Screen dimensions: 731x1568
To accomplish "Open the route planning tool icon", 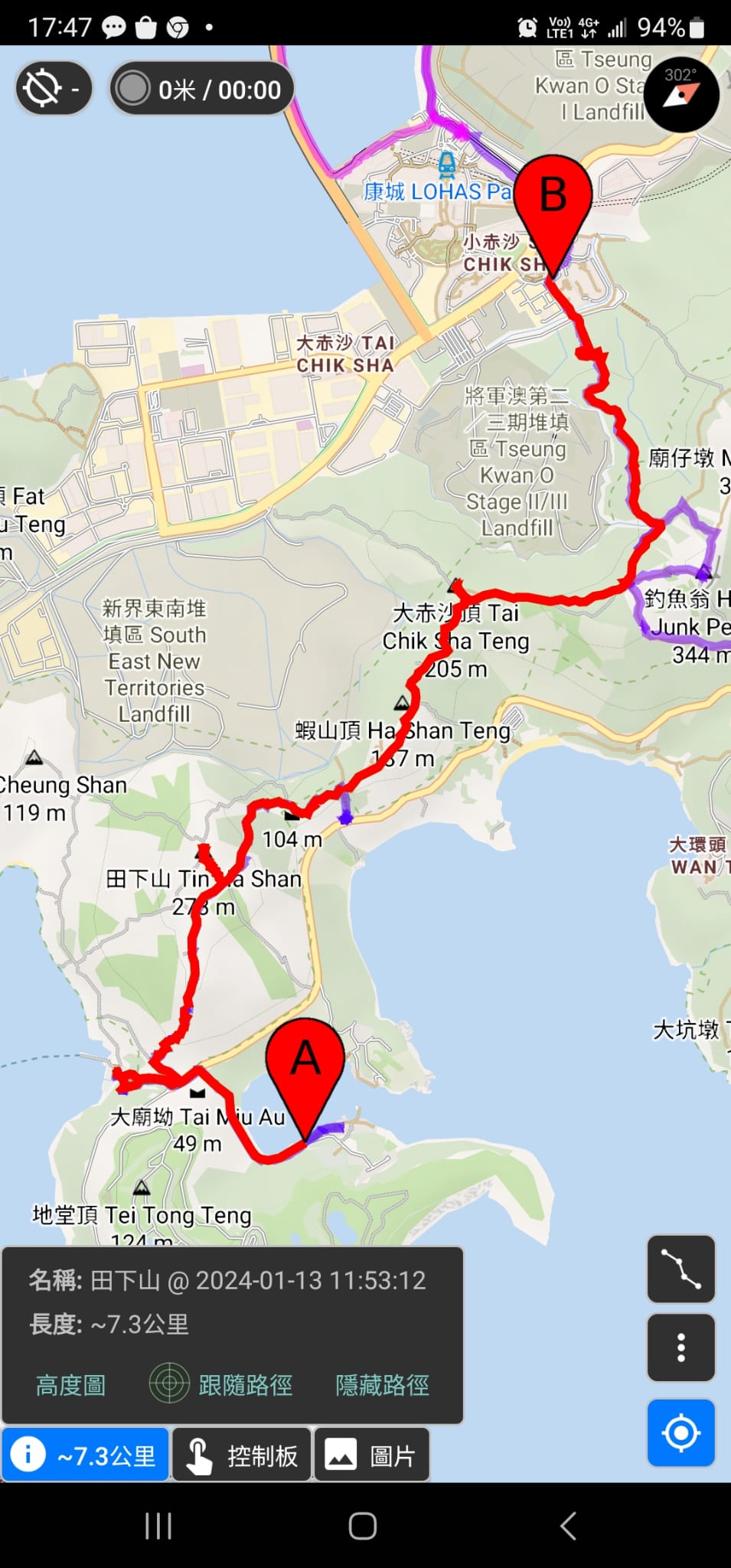I will click(680, 1269).
